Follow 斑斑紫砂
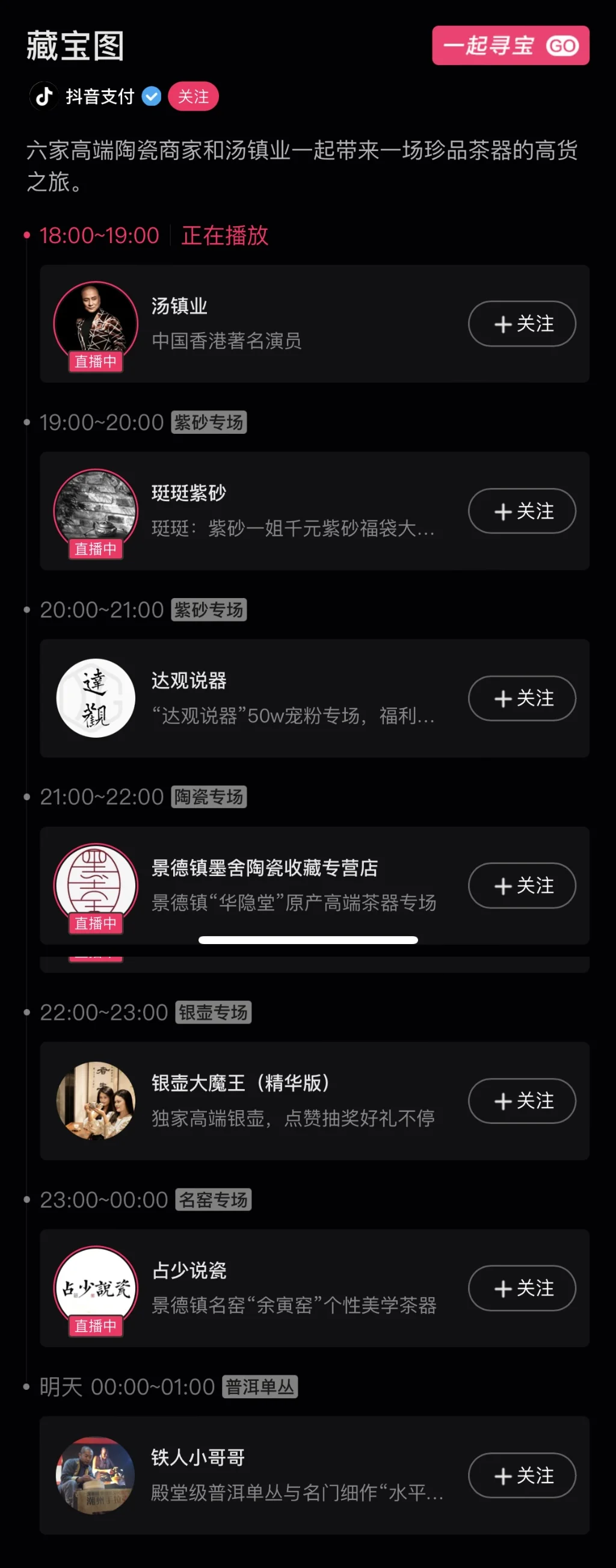Screen dimensions: 616x1568 point(522,511)
